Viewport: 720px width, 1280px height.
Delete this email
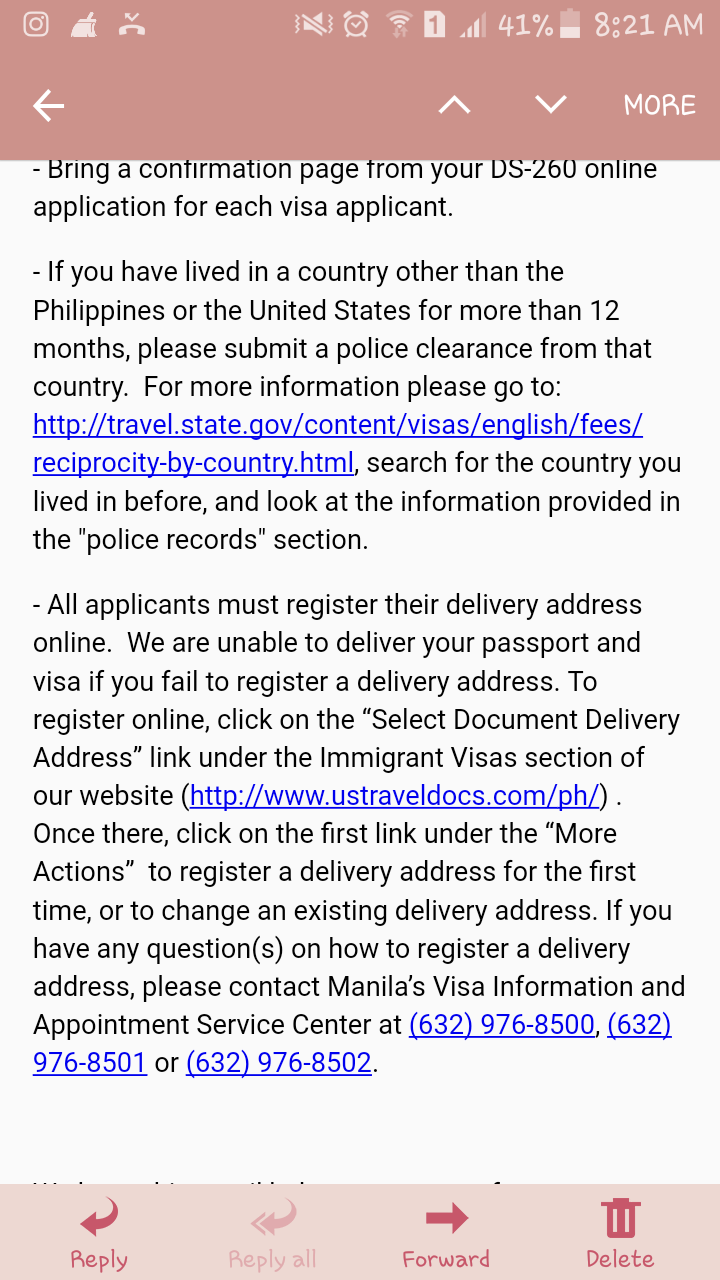[x=620, y=1234]
